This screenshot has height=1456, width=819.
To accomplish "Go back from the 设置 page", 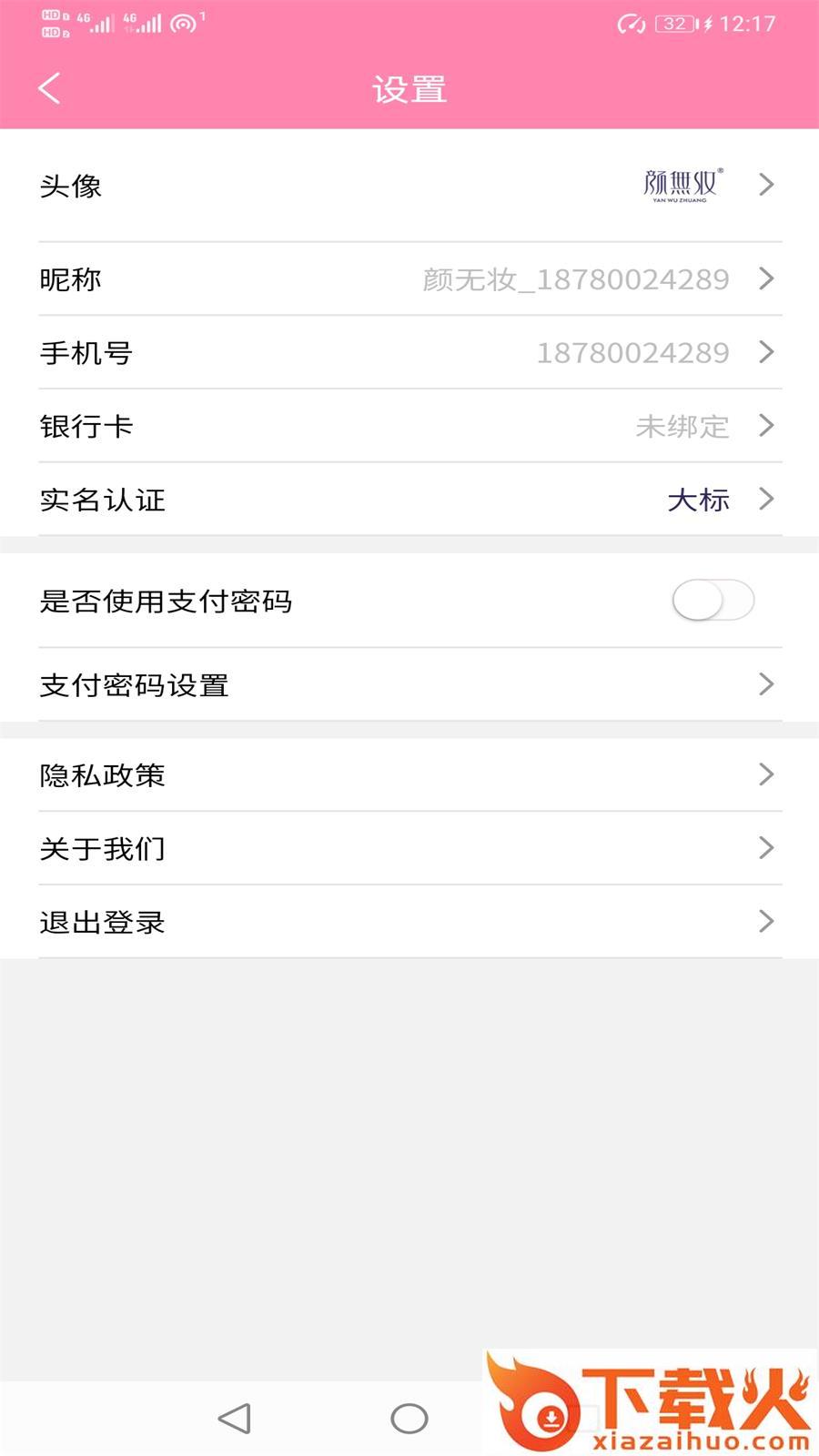I will 50,88.
